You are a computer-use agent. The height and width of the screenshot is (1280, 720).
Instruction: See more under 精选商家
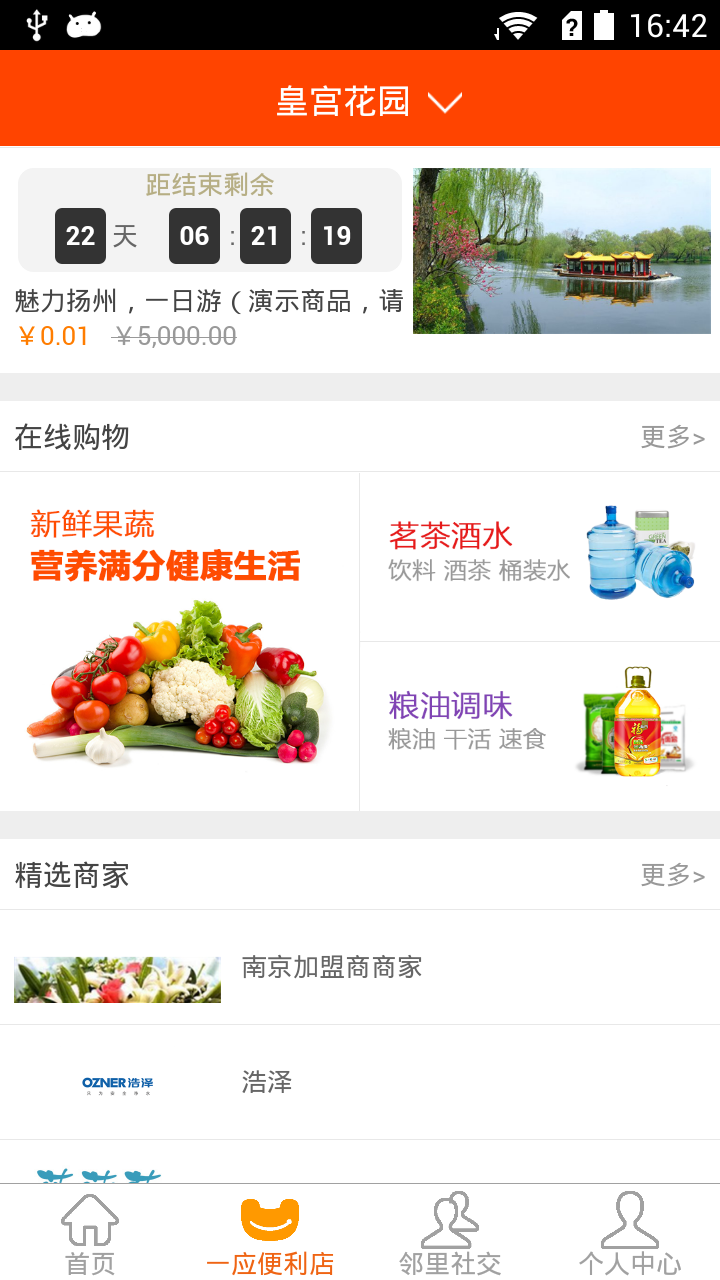[672, 875]
